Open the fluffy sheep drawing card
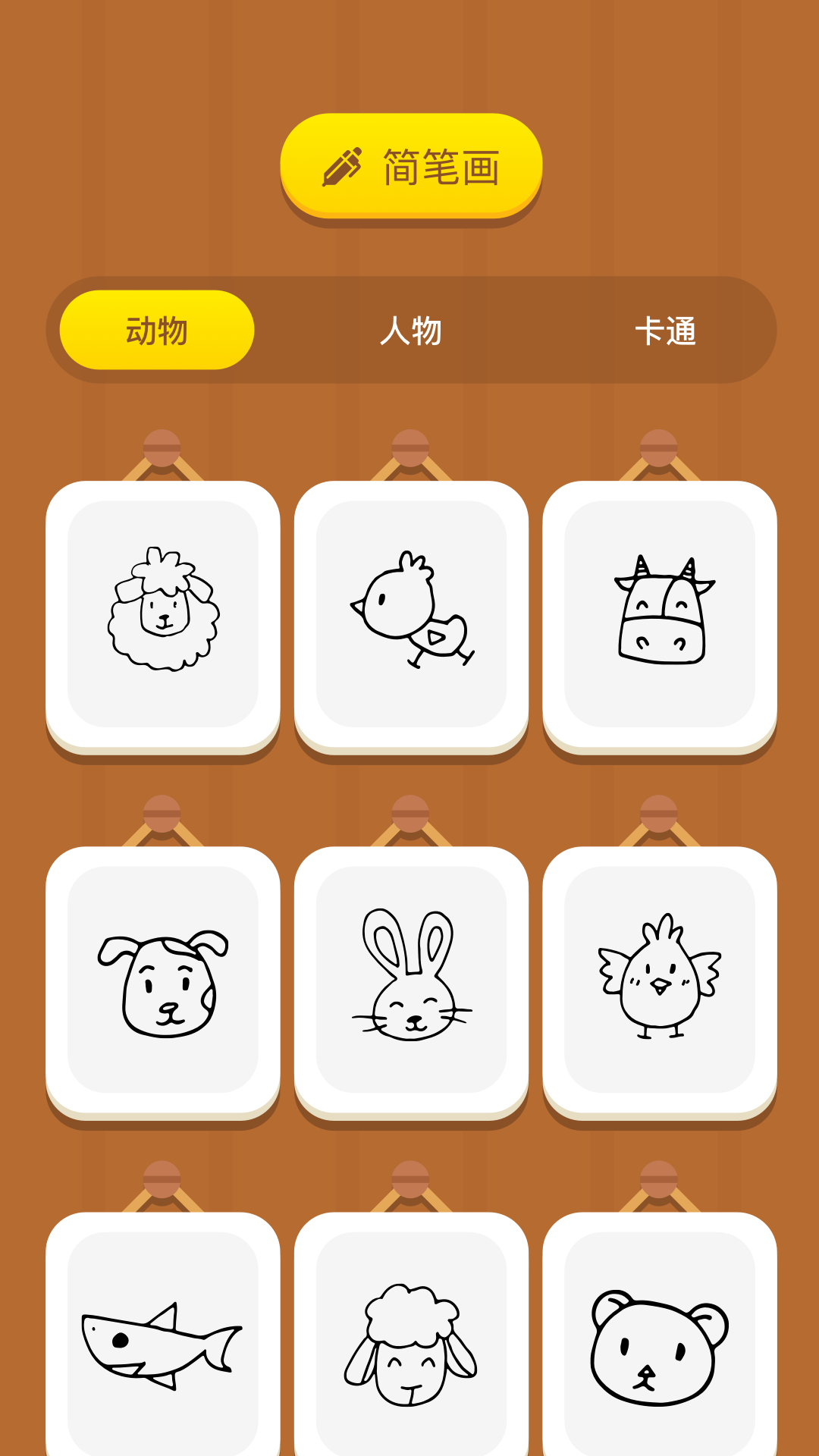Screen dimensions: 819x1456 point(163,613)
